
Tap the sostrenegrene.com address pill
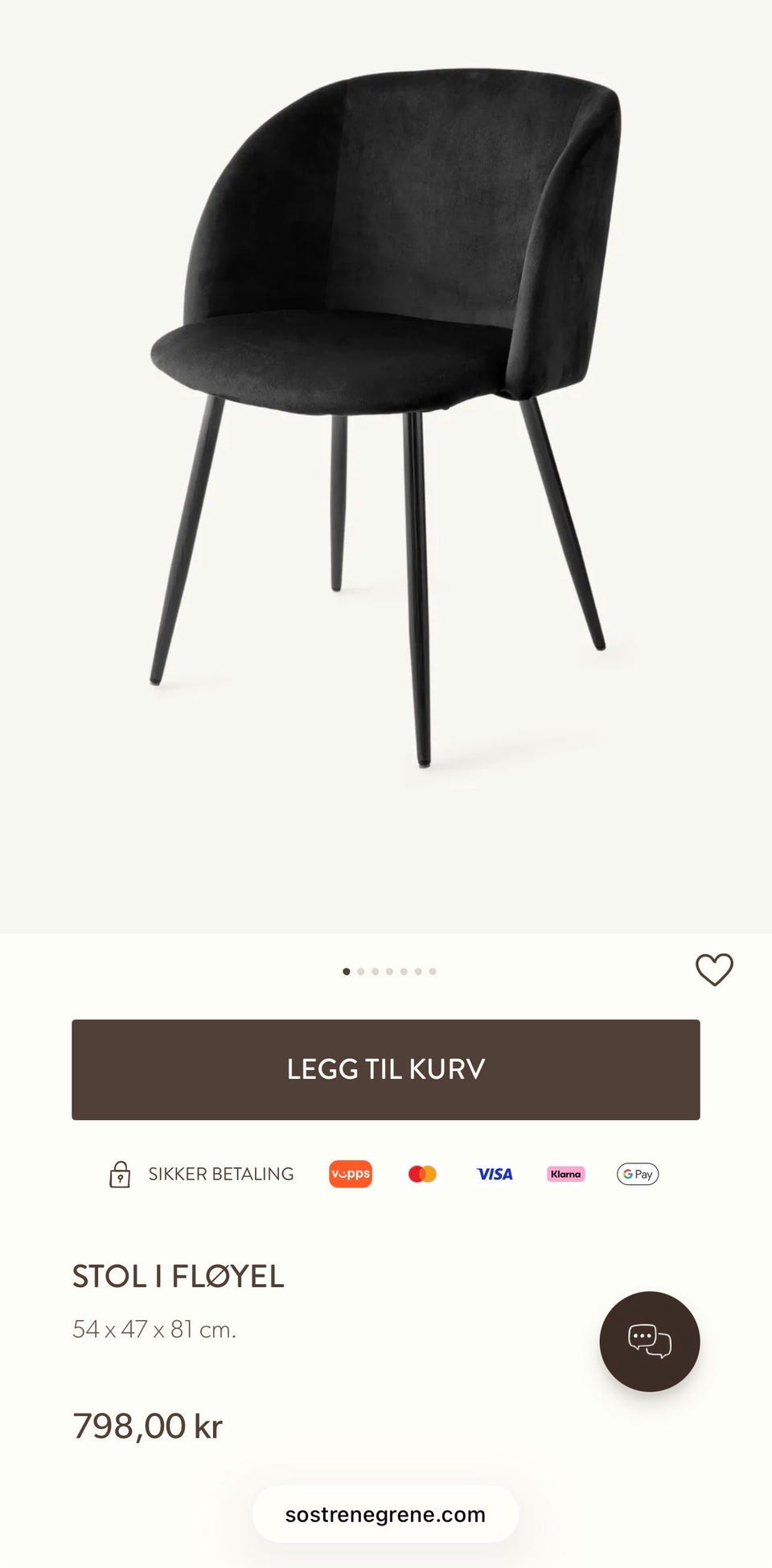(385, 1515)
